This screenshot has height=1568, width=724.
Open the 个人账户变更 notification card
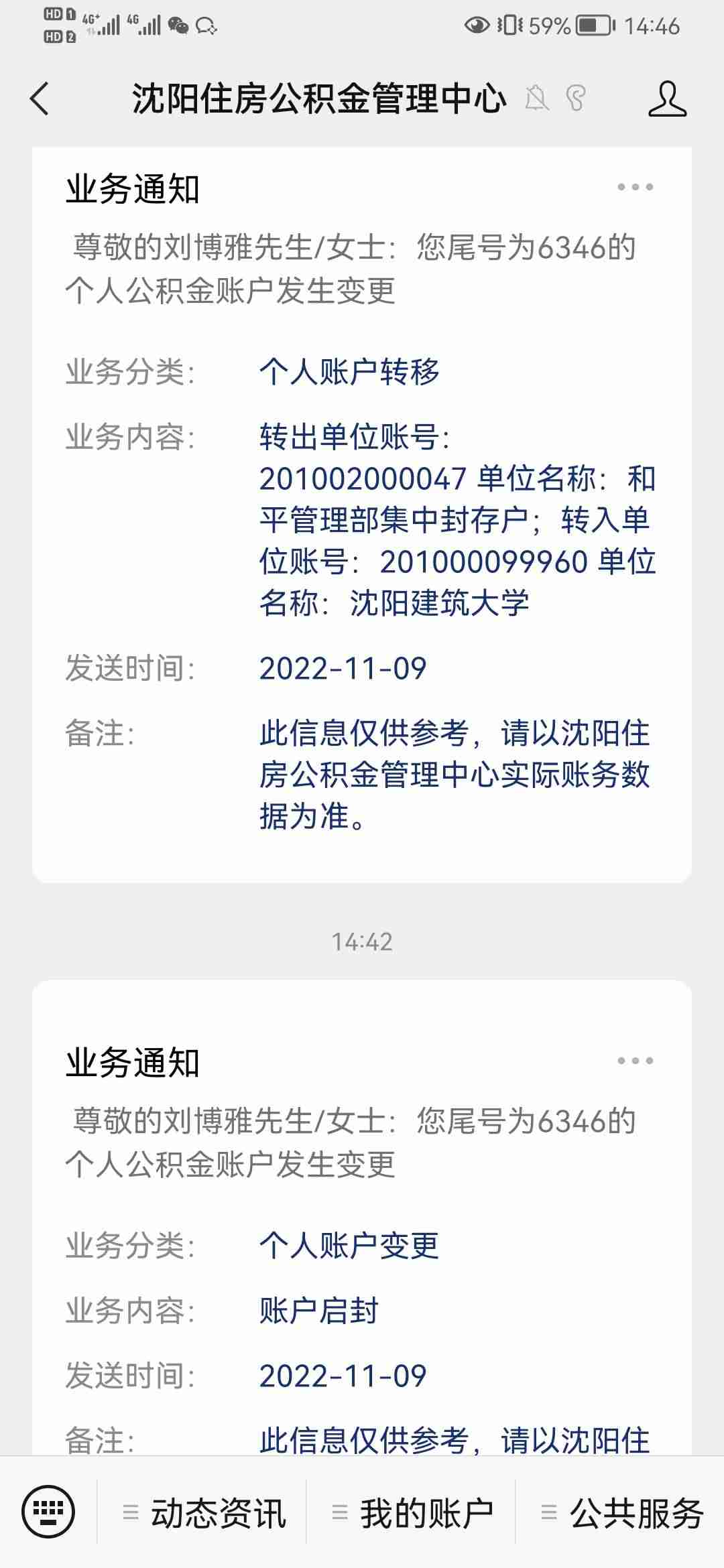point(362,1273)
